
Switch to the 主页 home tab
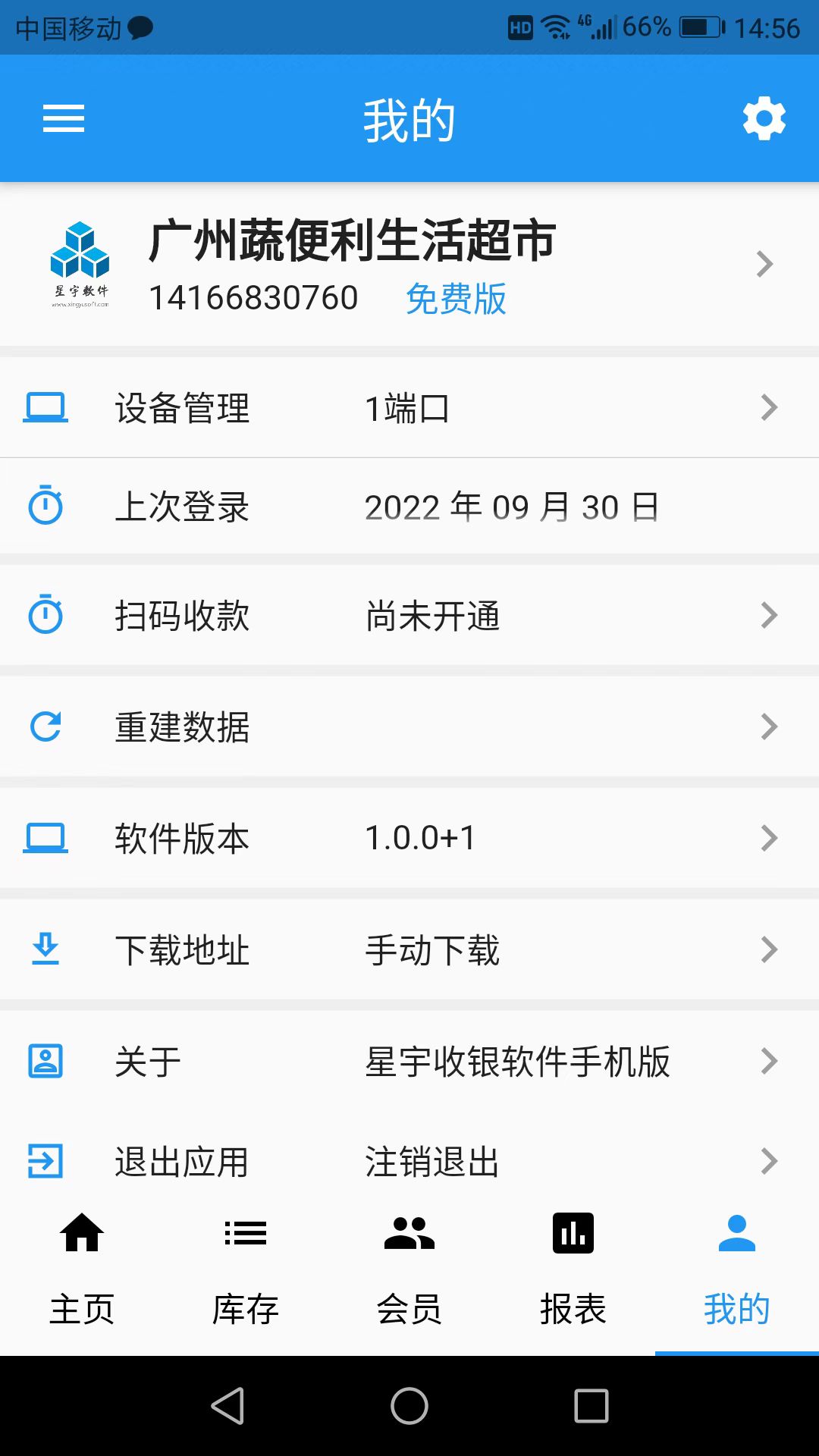pos(82,1269)
